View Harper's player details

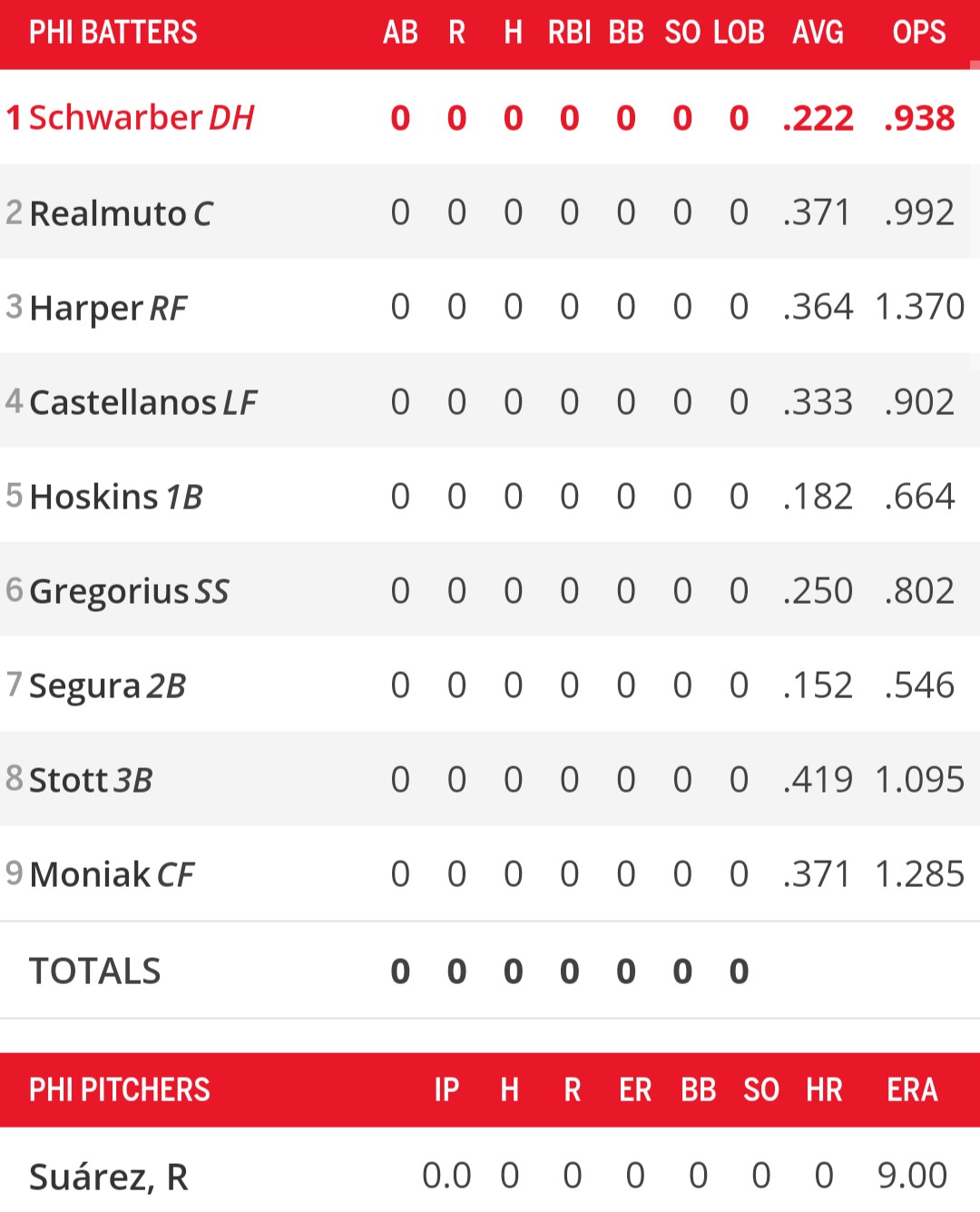pyautogui.click(x=88, y=308)
